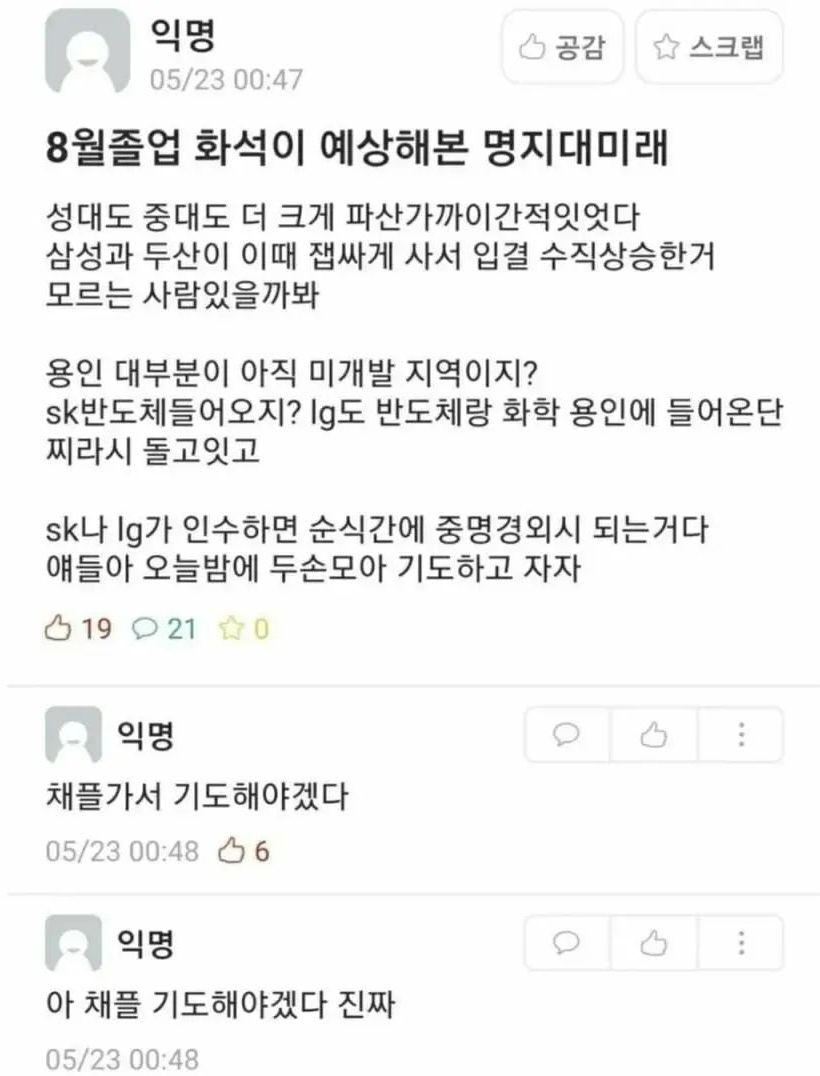Scrap the post with the 스크랩 button
The image size is (820, 1076).
pyautogui.click(x=709, y=47)
